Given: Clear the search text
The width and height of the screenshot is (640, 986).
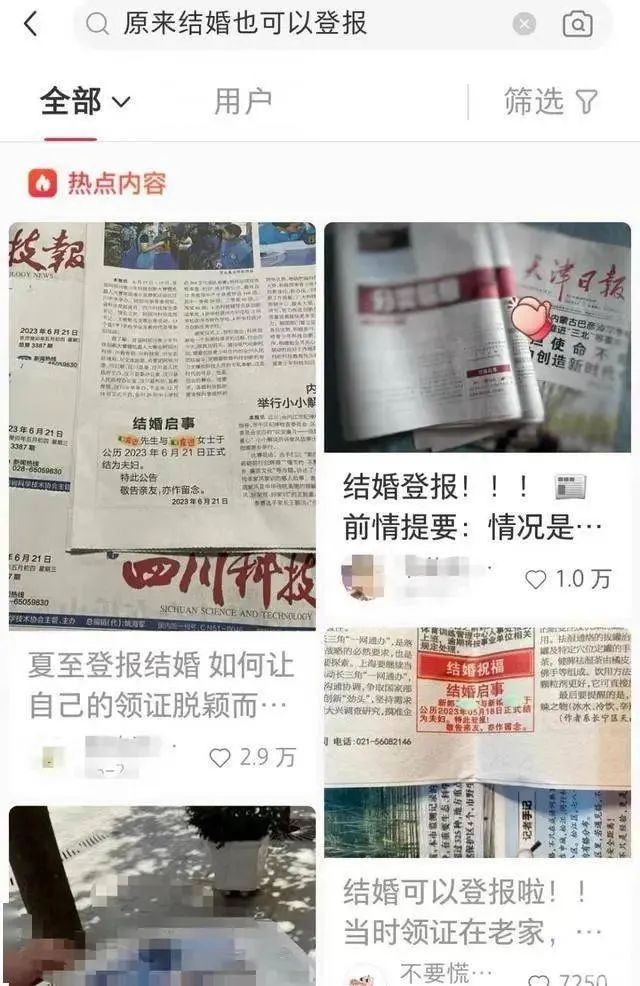Looking at the screenshot, I should 524,24.
